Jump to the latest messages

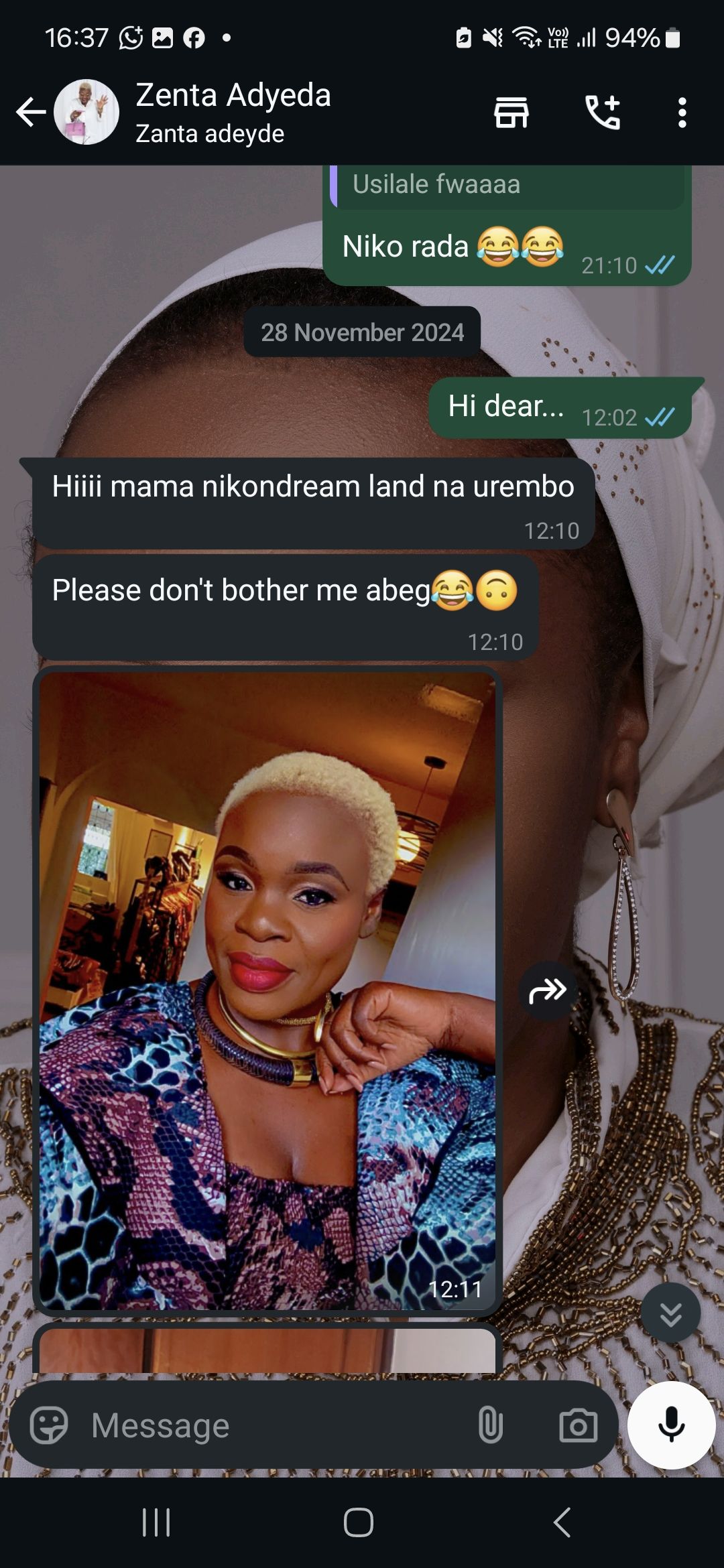click(x=670, y=1314)
